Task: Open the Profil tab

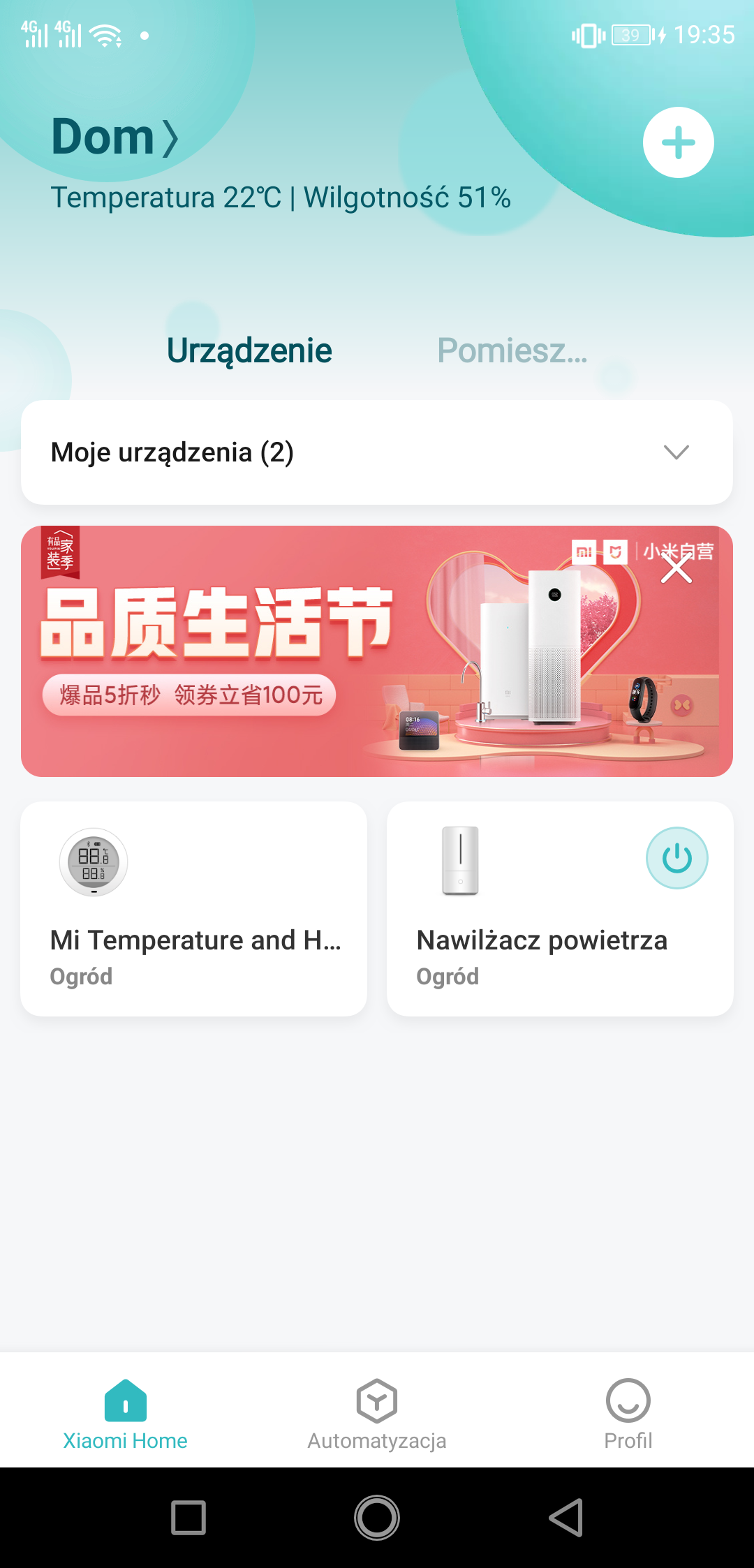Action: point(628,1412)
